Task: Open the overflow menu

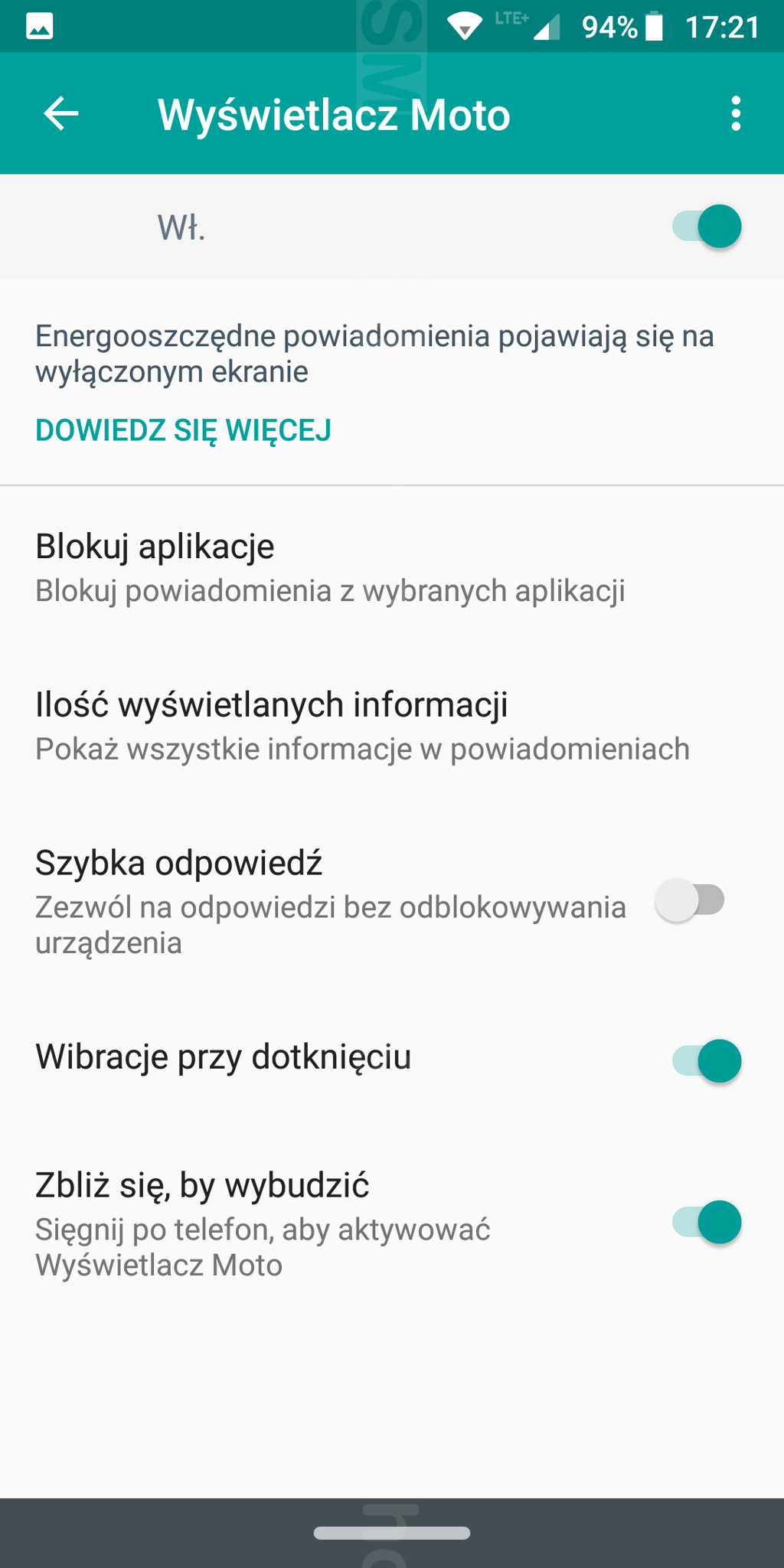Action: [736, 114]
